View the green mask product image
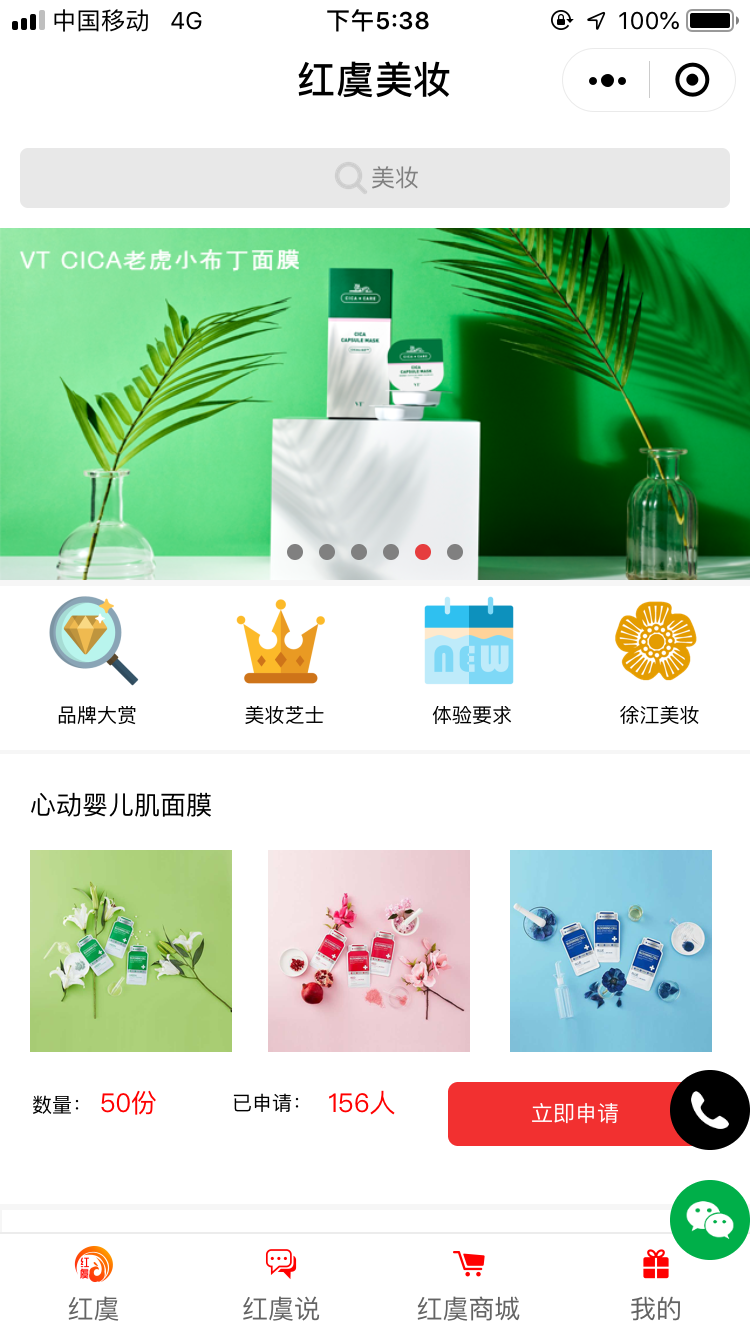Image resolution: width=750 pixels, height=1334 pixels. click(x=131, y=950)
